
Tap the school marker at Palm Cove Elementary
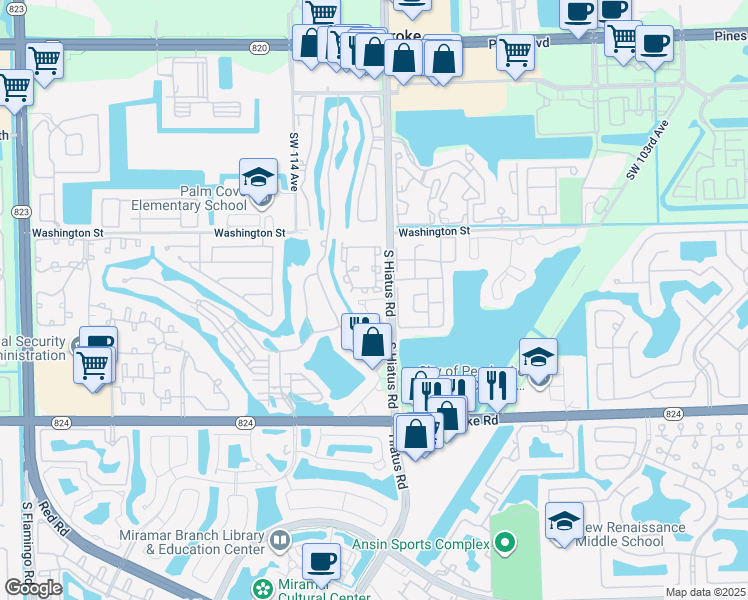click(x=258, y=177)
